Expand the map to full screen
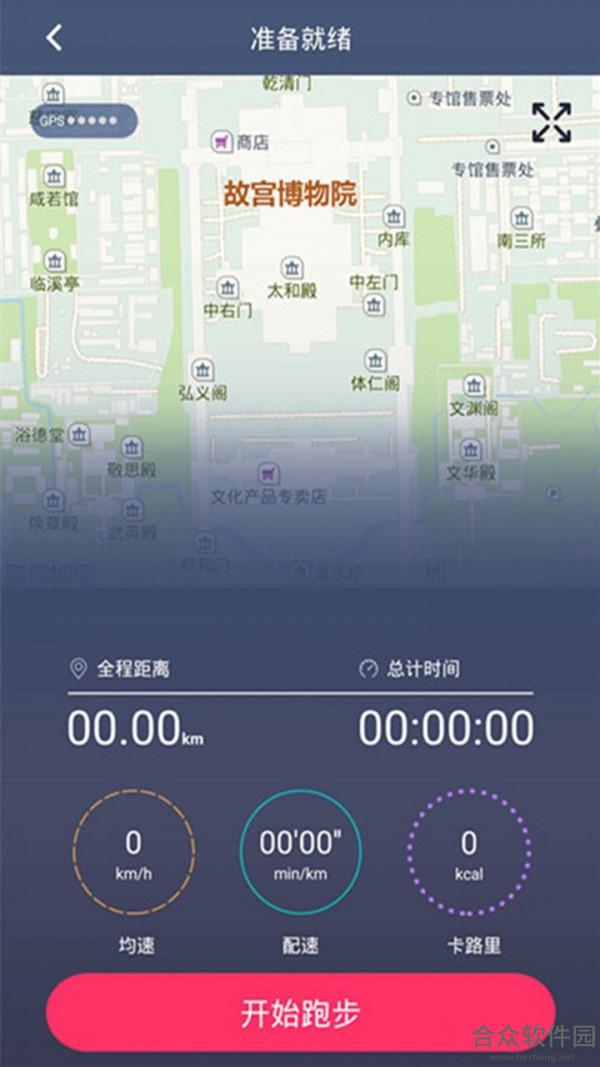The height and width of the screenshot is (1067, 600). 551,122
